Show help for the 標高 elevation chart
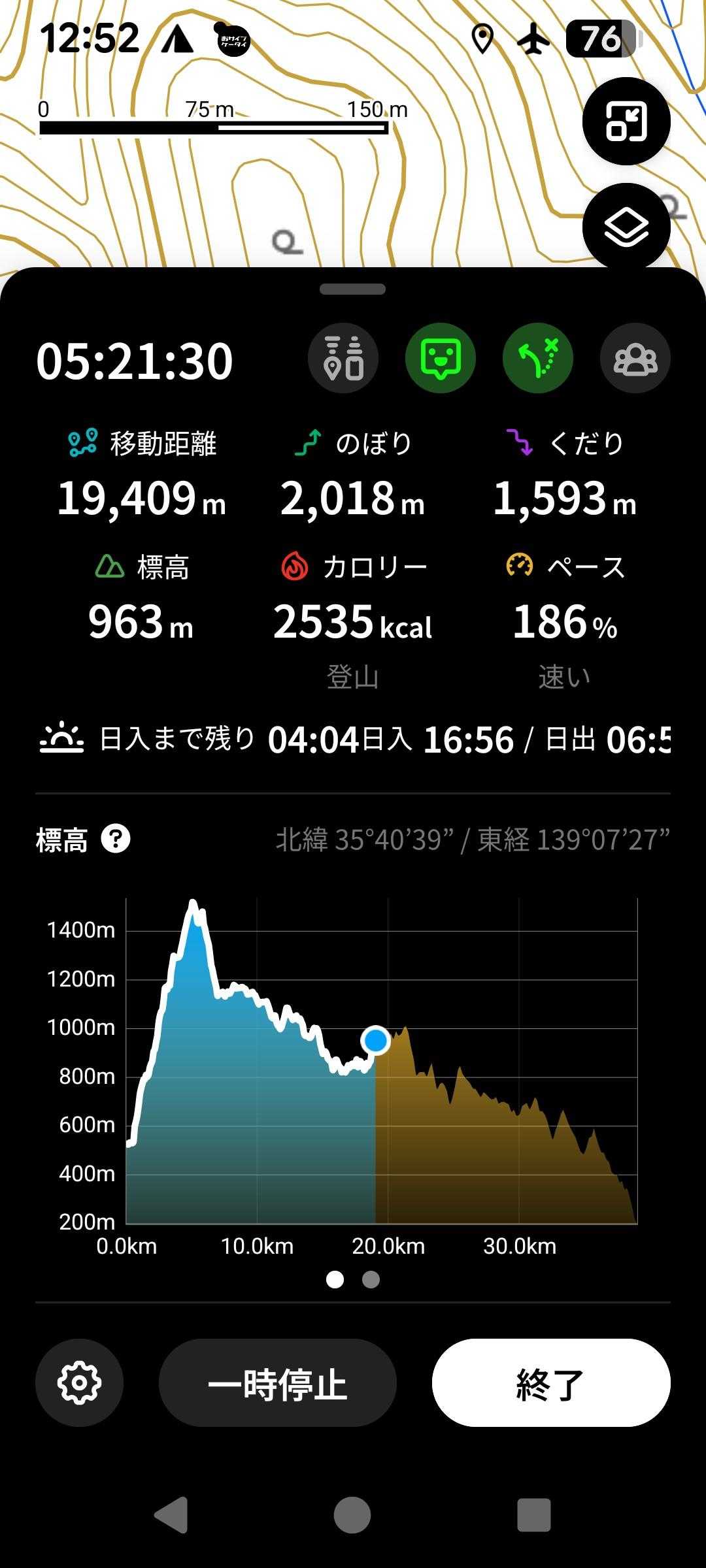 [116, 839]
